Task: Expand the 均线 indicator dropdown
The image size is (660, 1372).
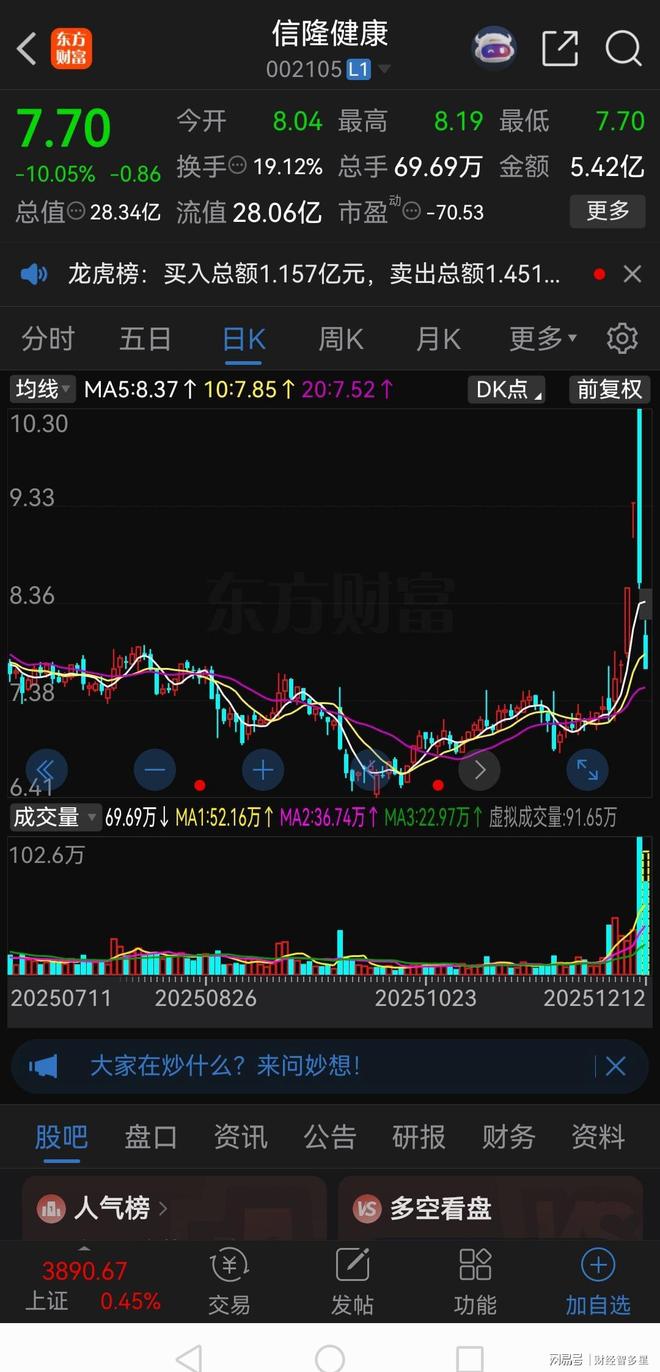Action: point(42,389)
